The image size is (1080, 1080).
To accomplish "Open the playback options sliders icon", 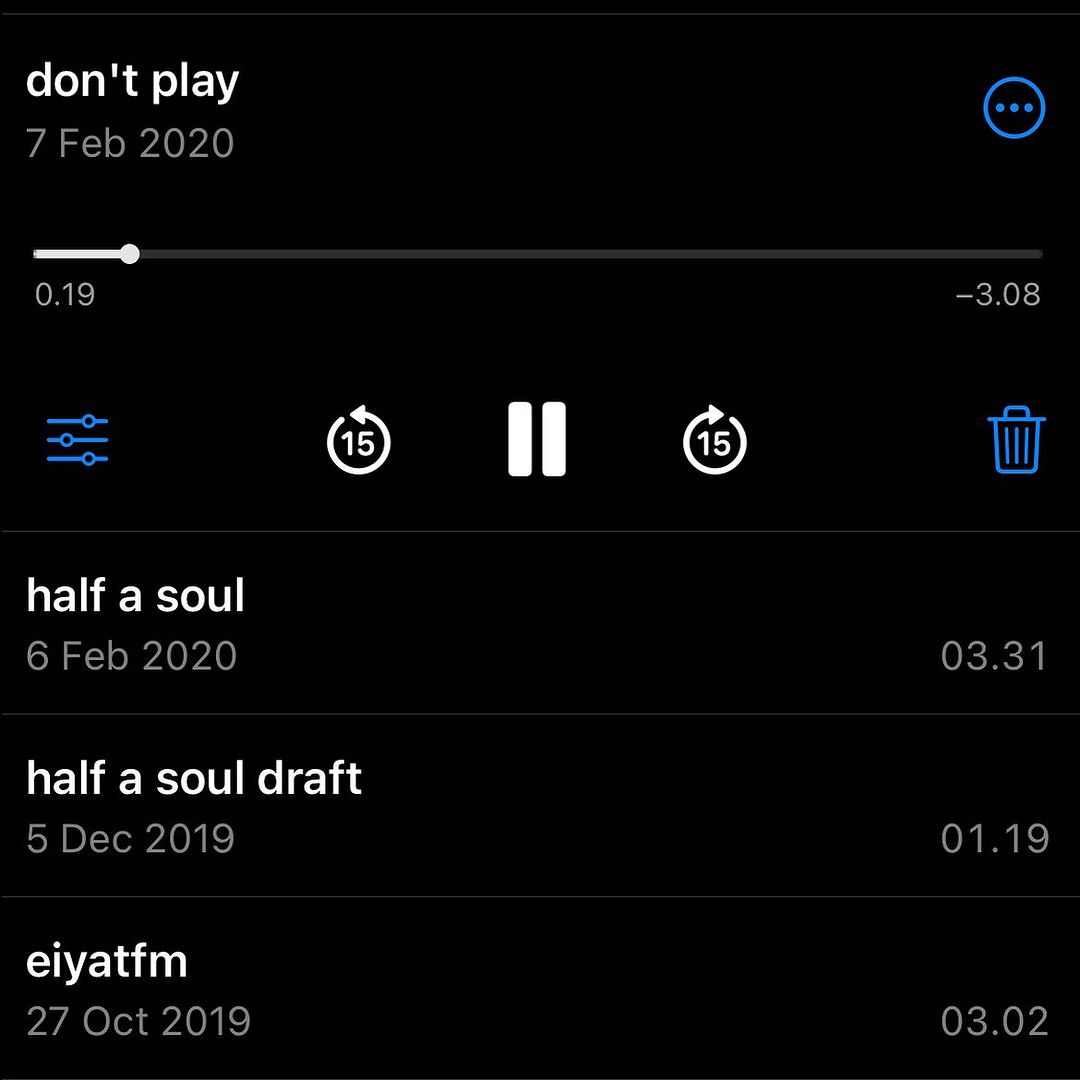I will tap(77, 440).
